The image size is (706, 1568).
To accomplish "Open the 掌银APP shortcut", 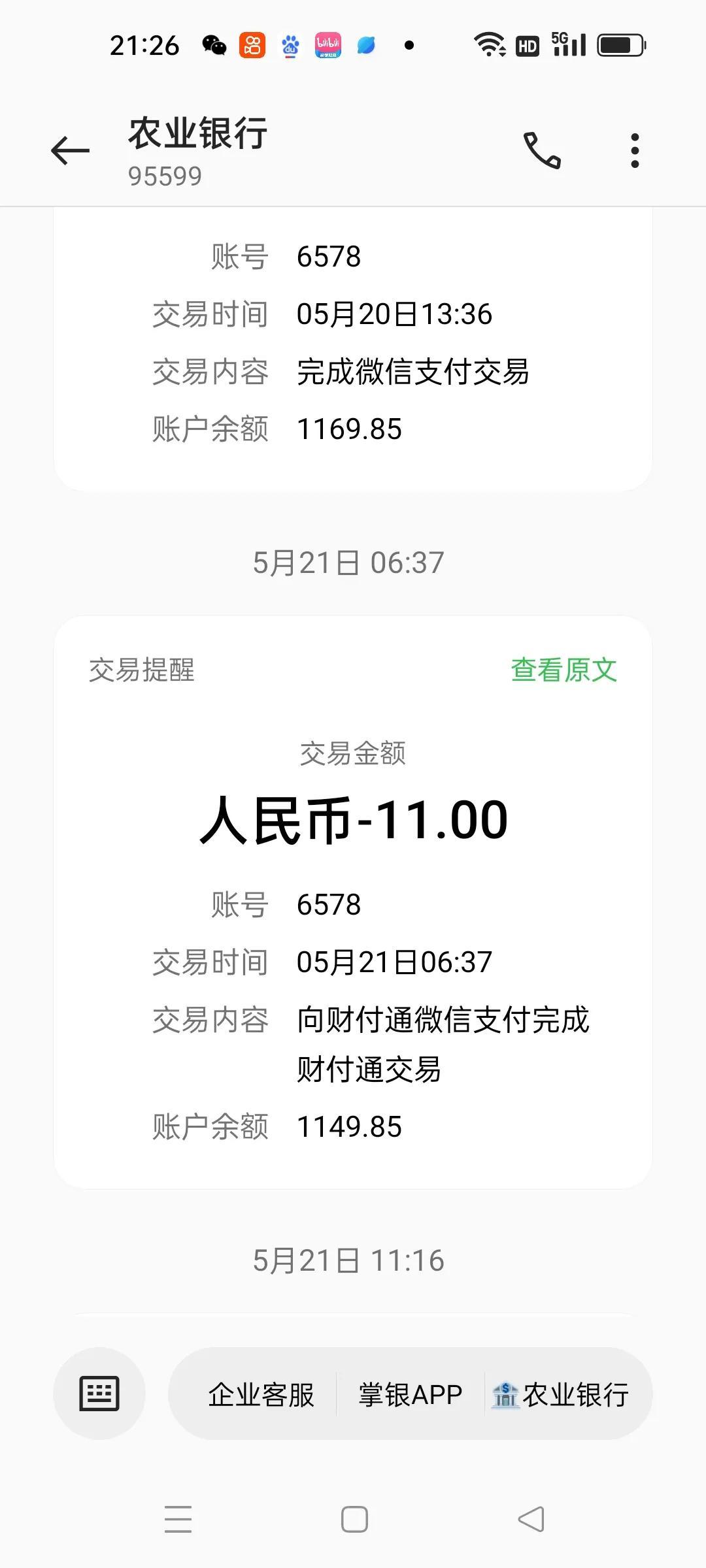I will [x=410, y=1394].
